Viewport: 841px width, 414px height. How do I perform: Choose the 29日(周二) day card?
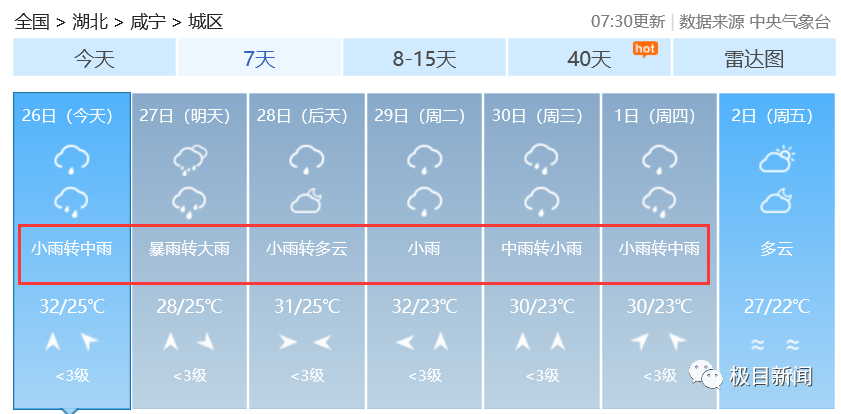tap(424, 250)
